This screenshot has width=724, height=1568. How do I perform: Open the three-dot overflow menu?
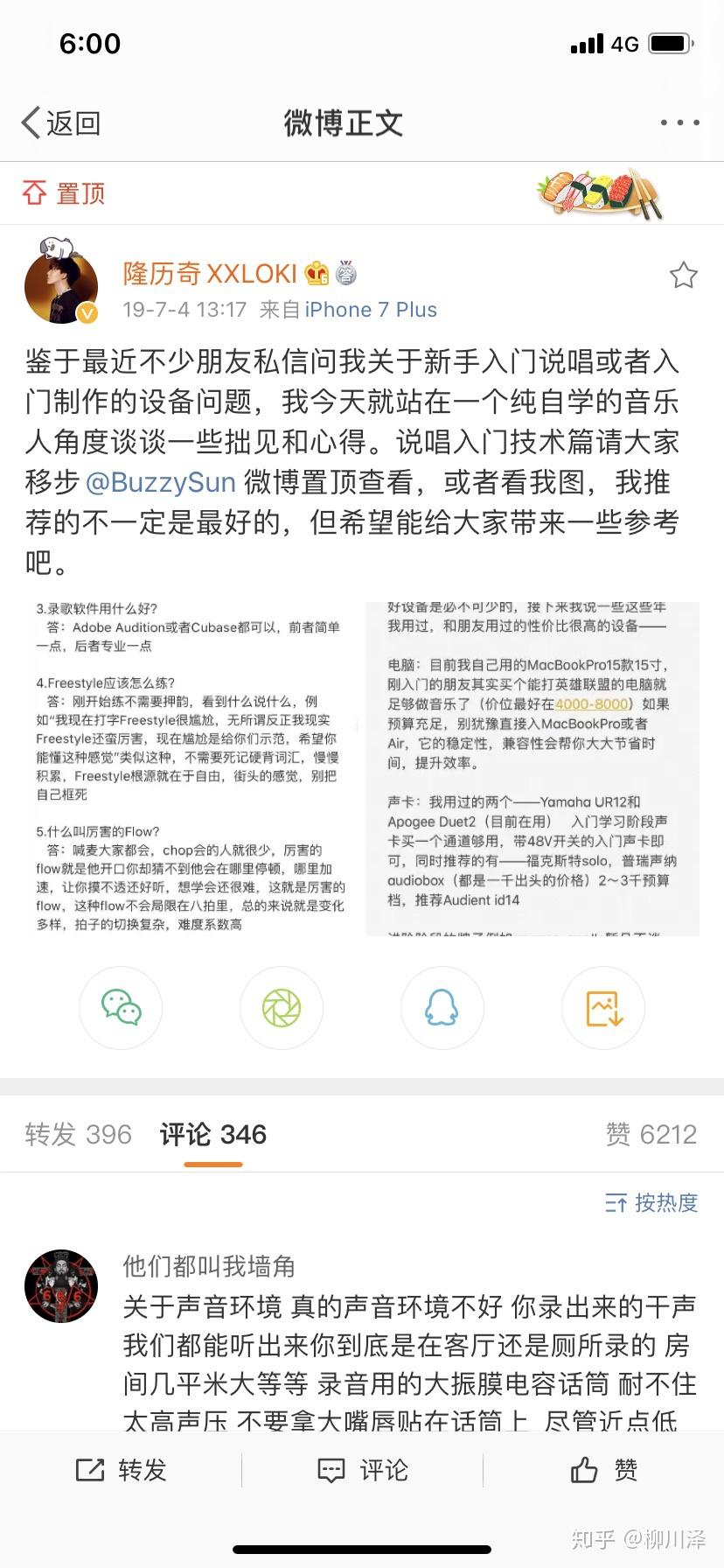(x=679, y=123)
